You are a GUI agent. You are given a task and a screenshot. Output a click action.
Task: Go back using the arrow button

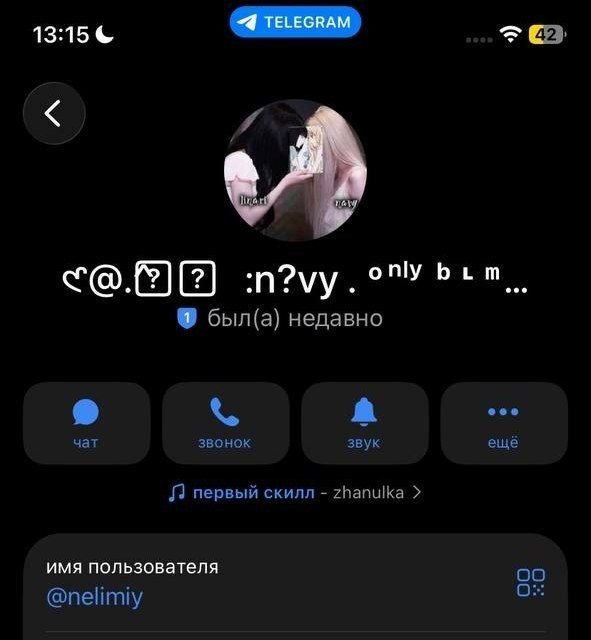(x=54, y=113)
